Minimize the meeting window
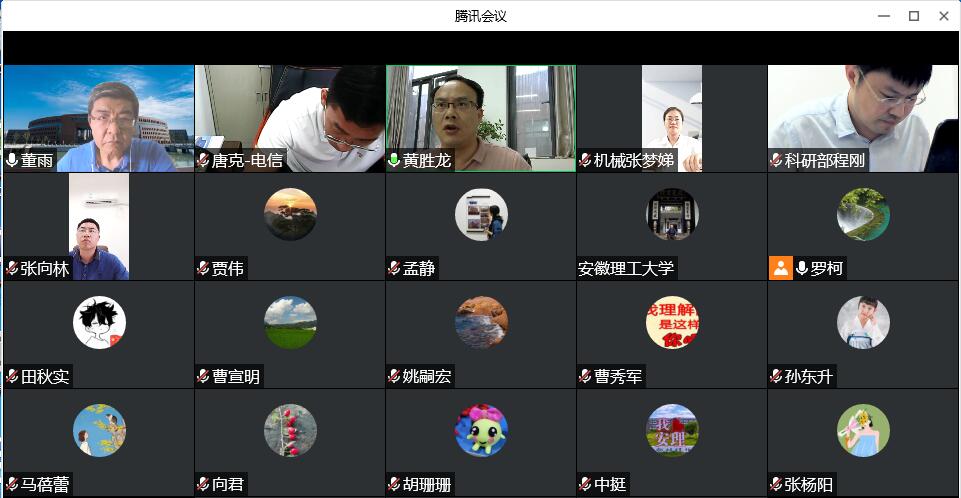The height and width of the screenshot is (498, 961). (883, 16)
